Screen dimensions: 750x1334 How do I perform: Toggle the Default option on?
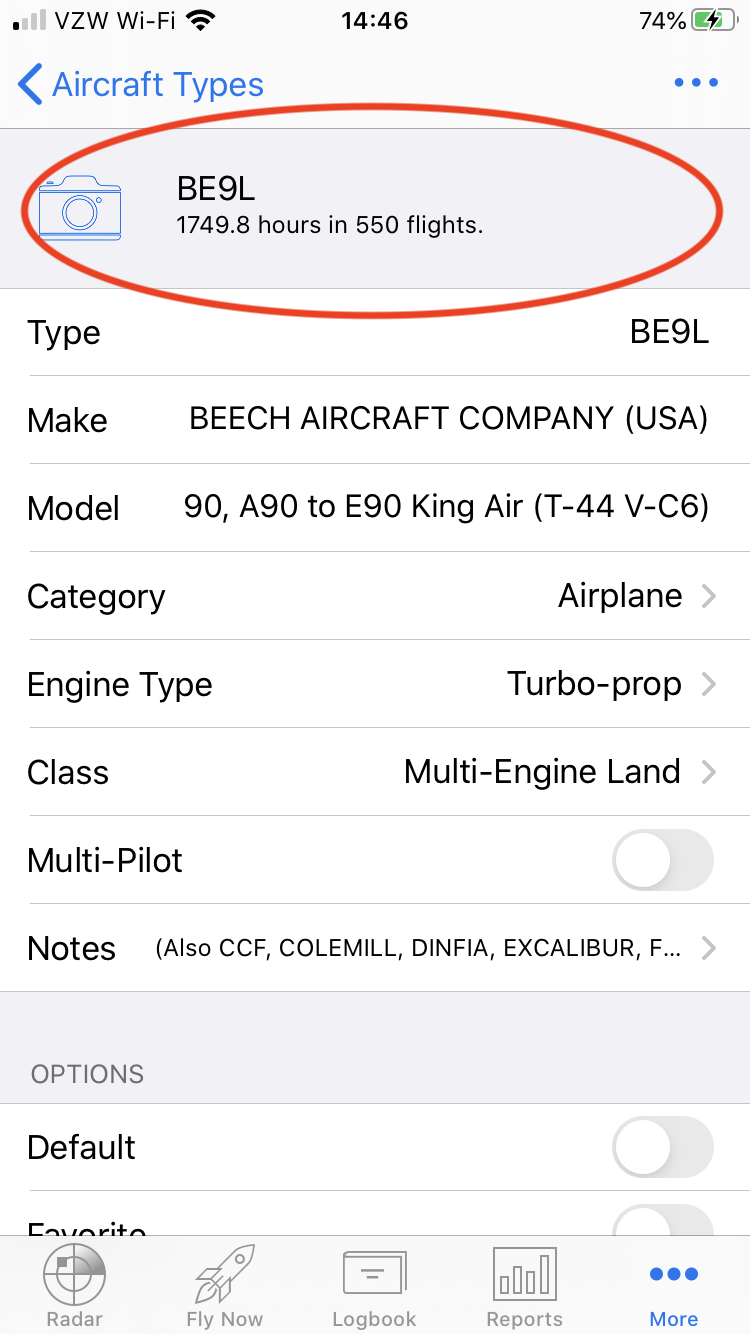[x=663, y=1147]
